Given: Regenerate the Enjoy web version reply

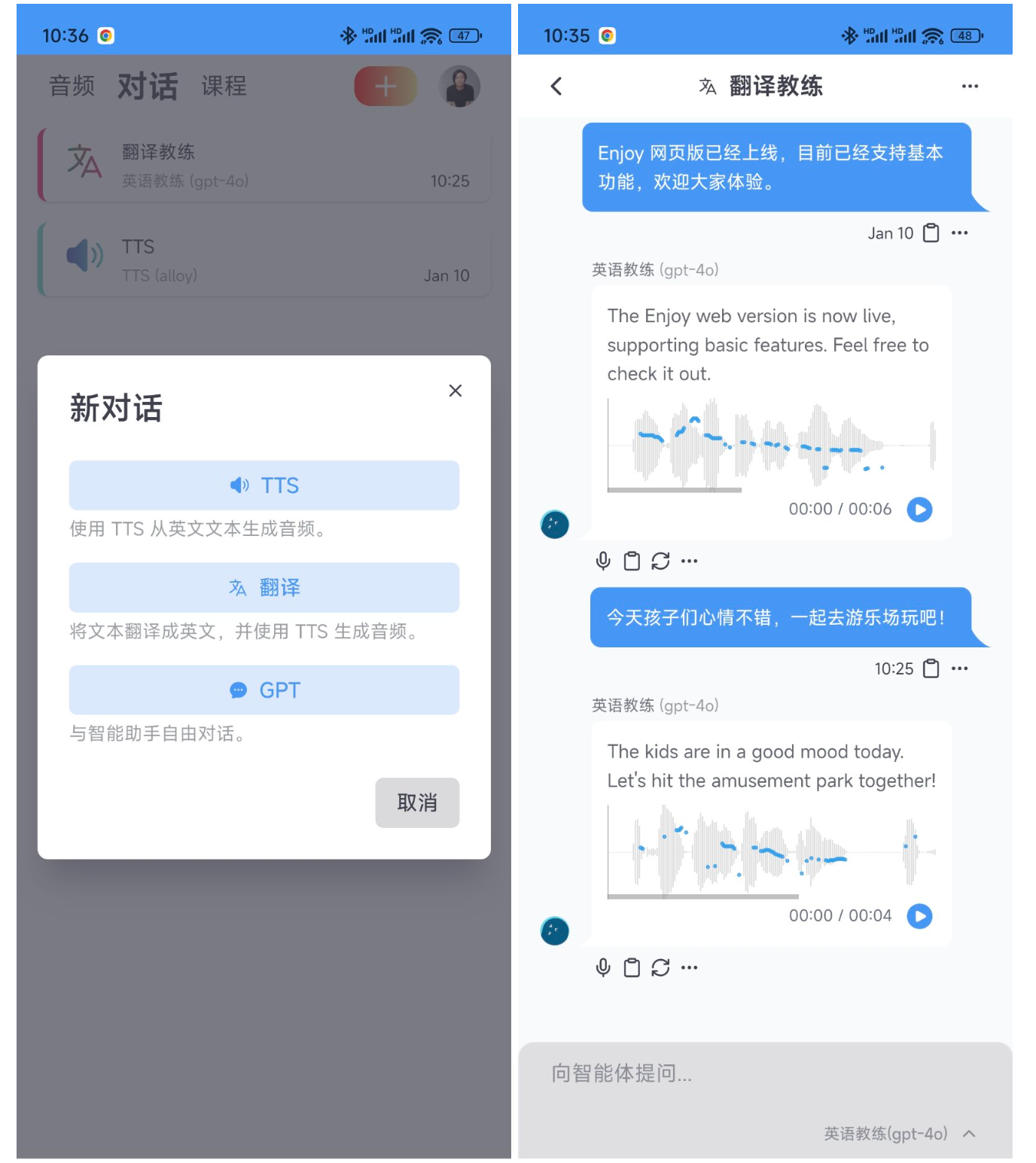Looking at the screenshot, I should (x=660, y=561).
